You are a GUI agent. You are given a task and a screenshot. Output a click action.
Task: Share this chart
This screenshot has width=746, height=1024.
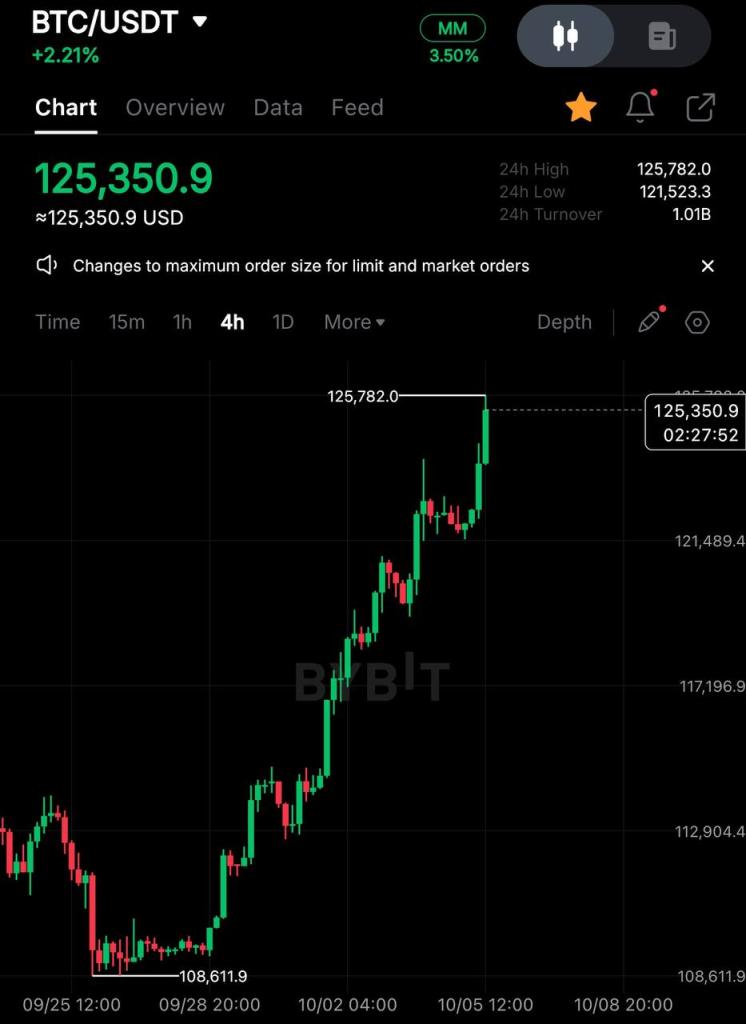pos(701,107)
